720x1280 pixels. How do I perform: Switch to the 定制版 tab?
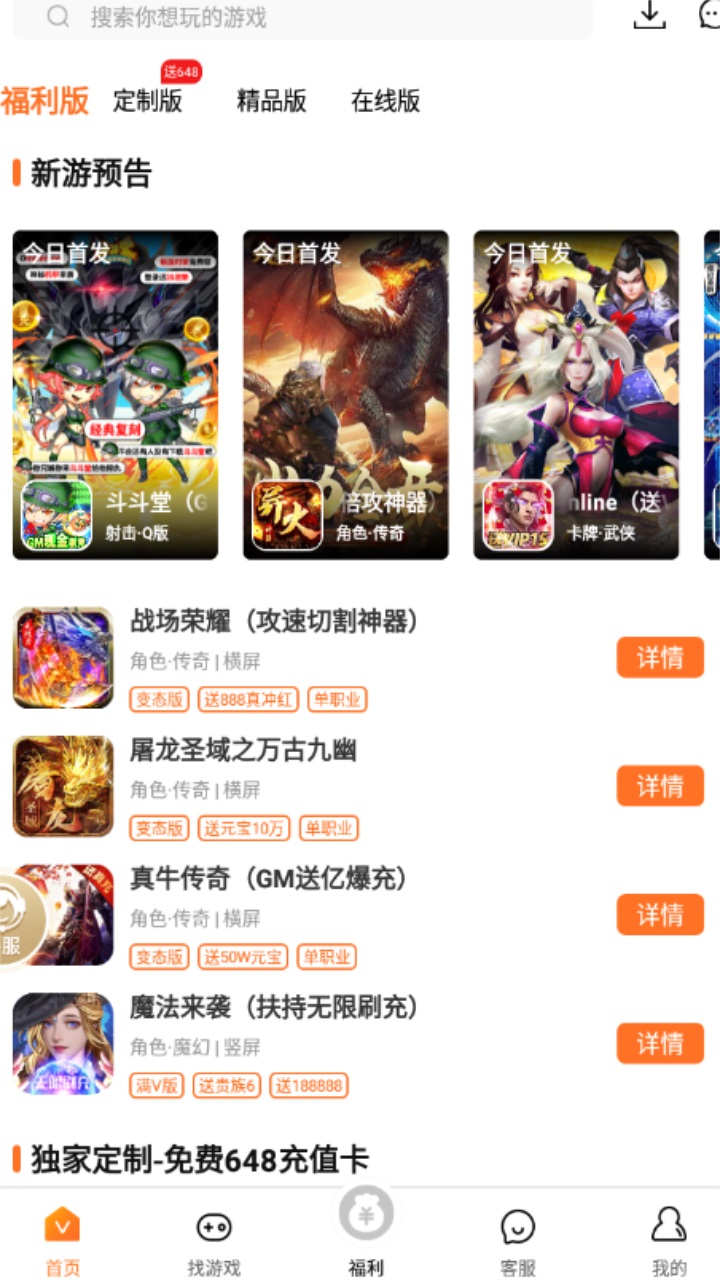pos(148,102)
